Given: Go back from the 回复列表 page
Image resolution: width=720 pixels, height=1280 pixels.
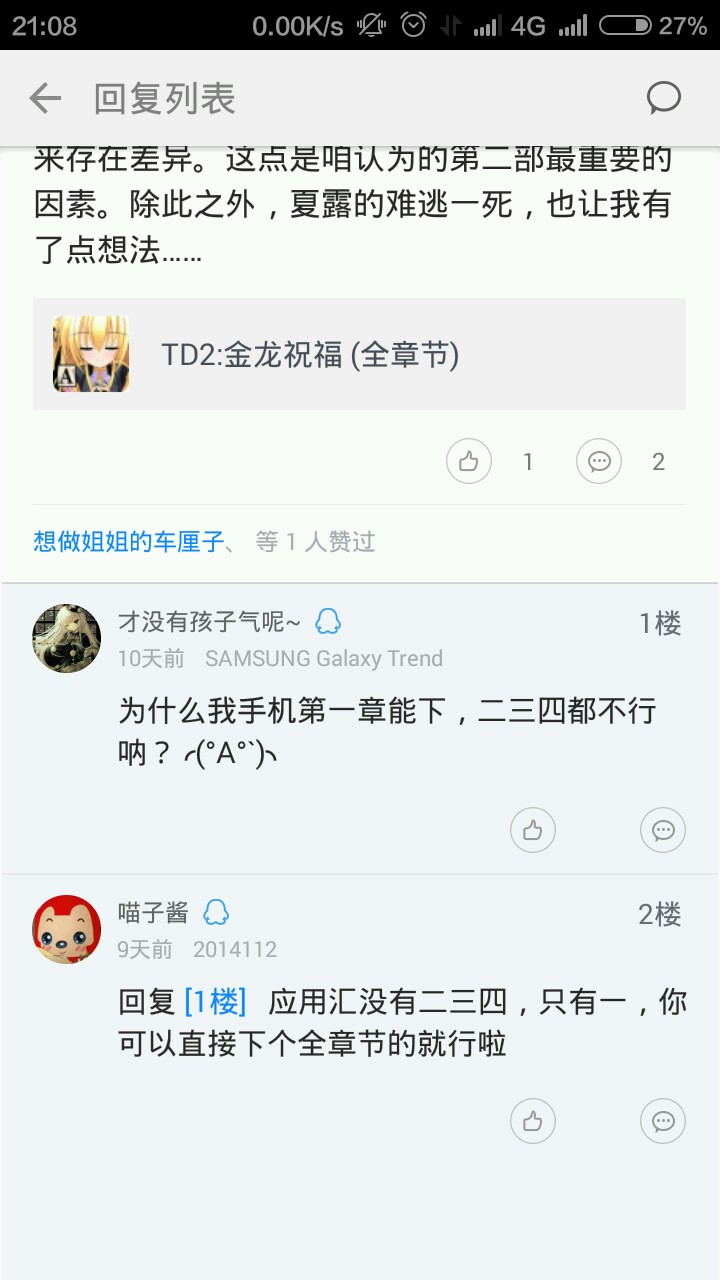Looking at the screenshot, I should tap(45, 98).
